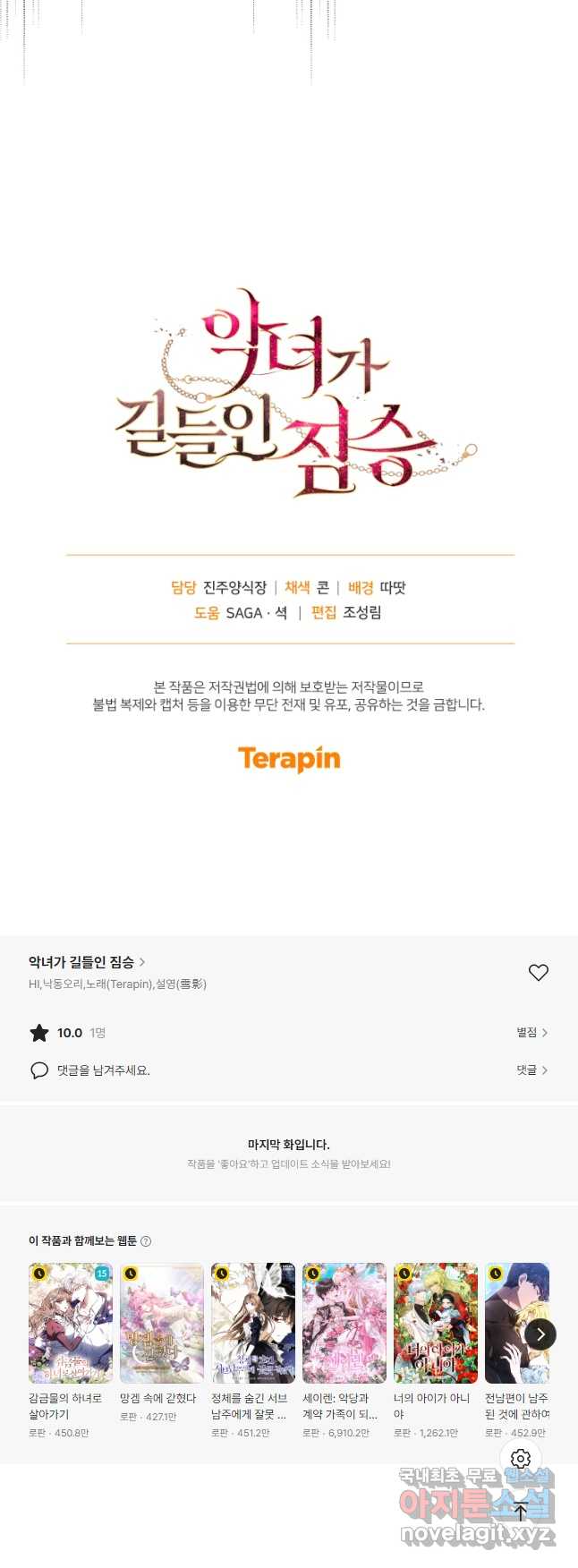Open the 댓글 comments section
Viewport: 578px width, 1568px height.
click(531, 1069)
